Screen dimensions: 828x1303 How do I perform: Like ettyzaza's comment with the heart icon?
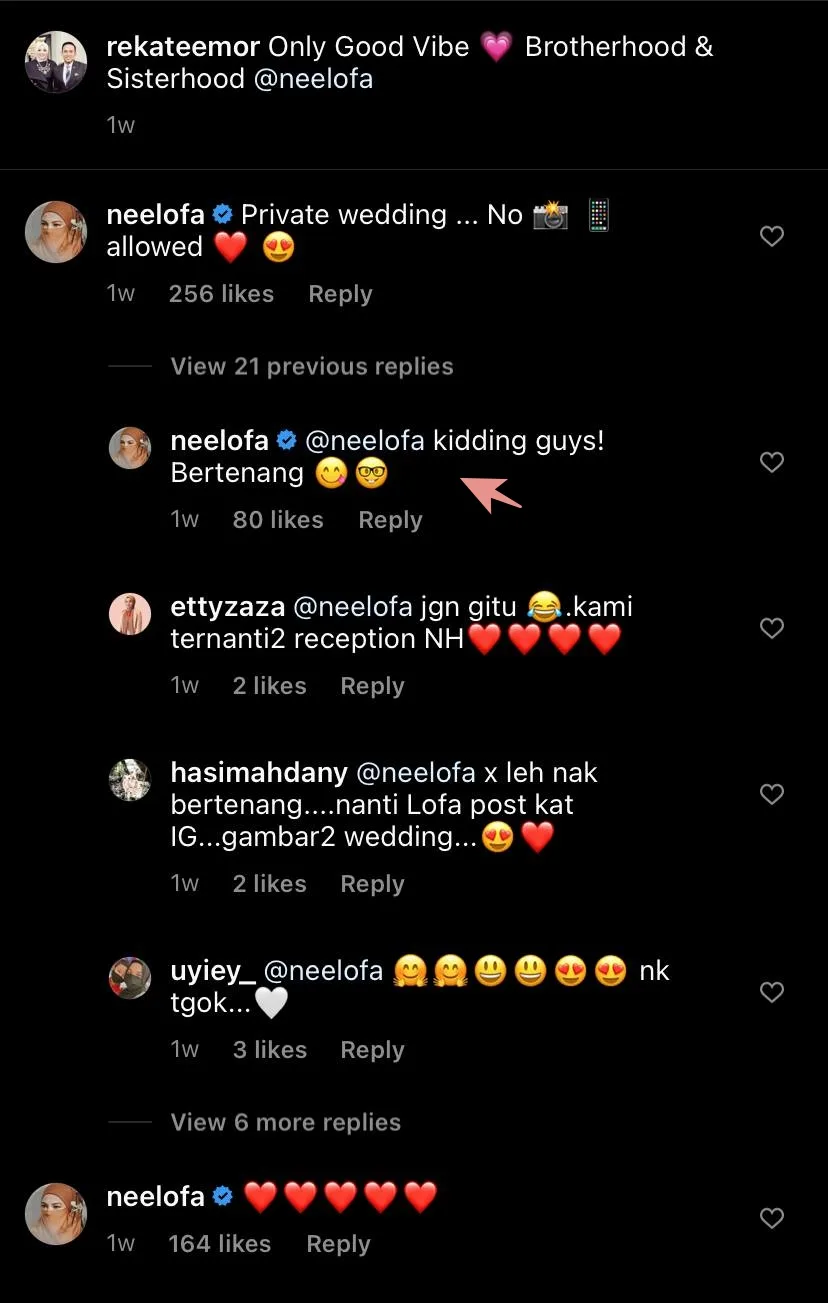coord(771,628)
